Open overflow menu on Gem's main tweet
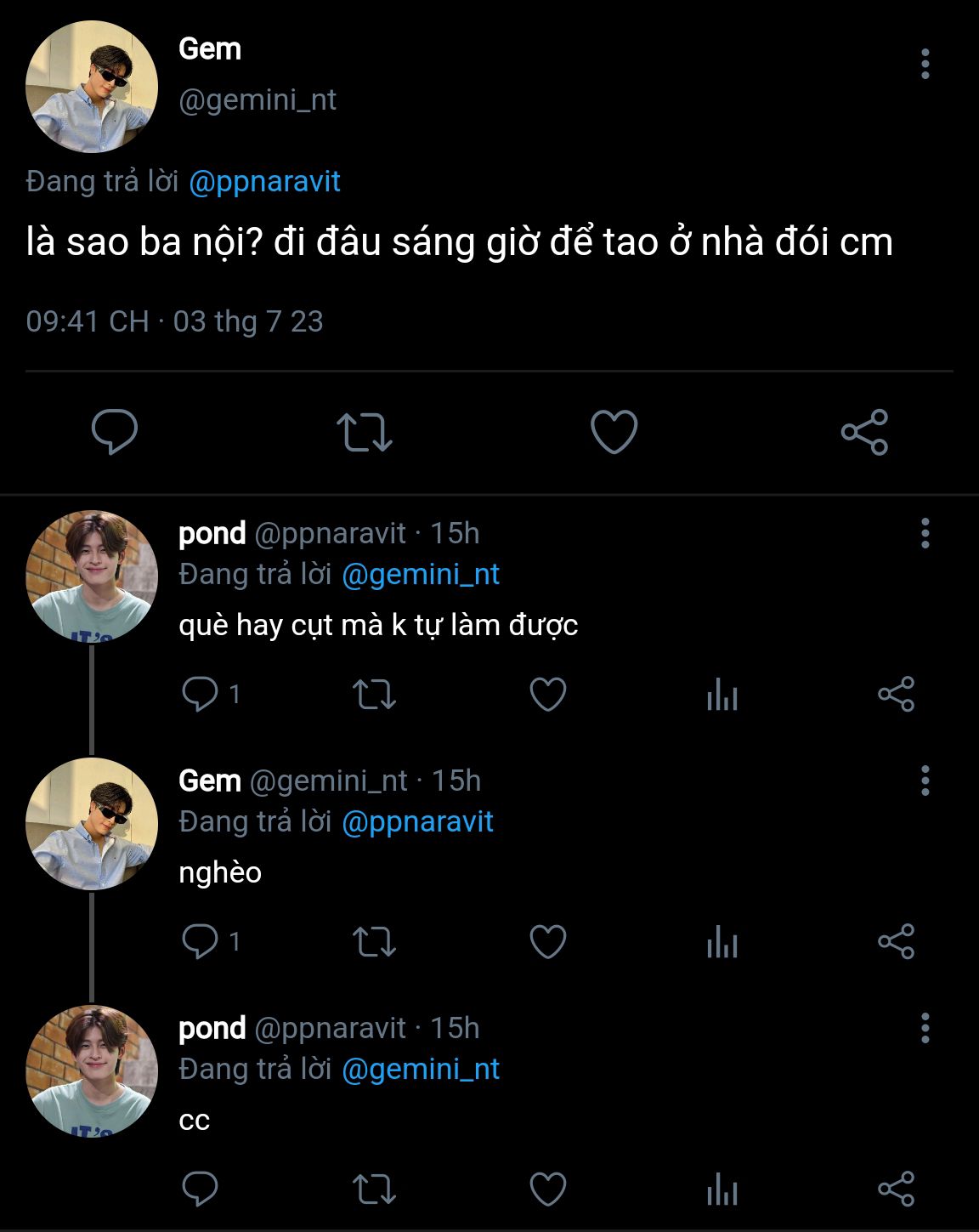The width and height of the screenshot is (979, 1232). point(925,65)
